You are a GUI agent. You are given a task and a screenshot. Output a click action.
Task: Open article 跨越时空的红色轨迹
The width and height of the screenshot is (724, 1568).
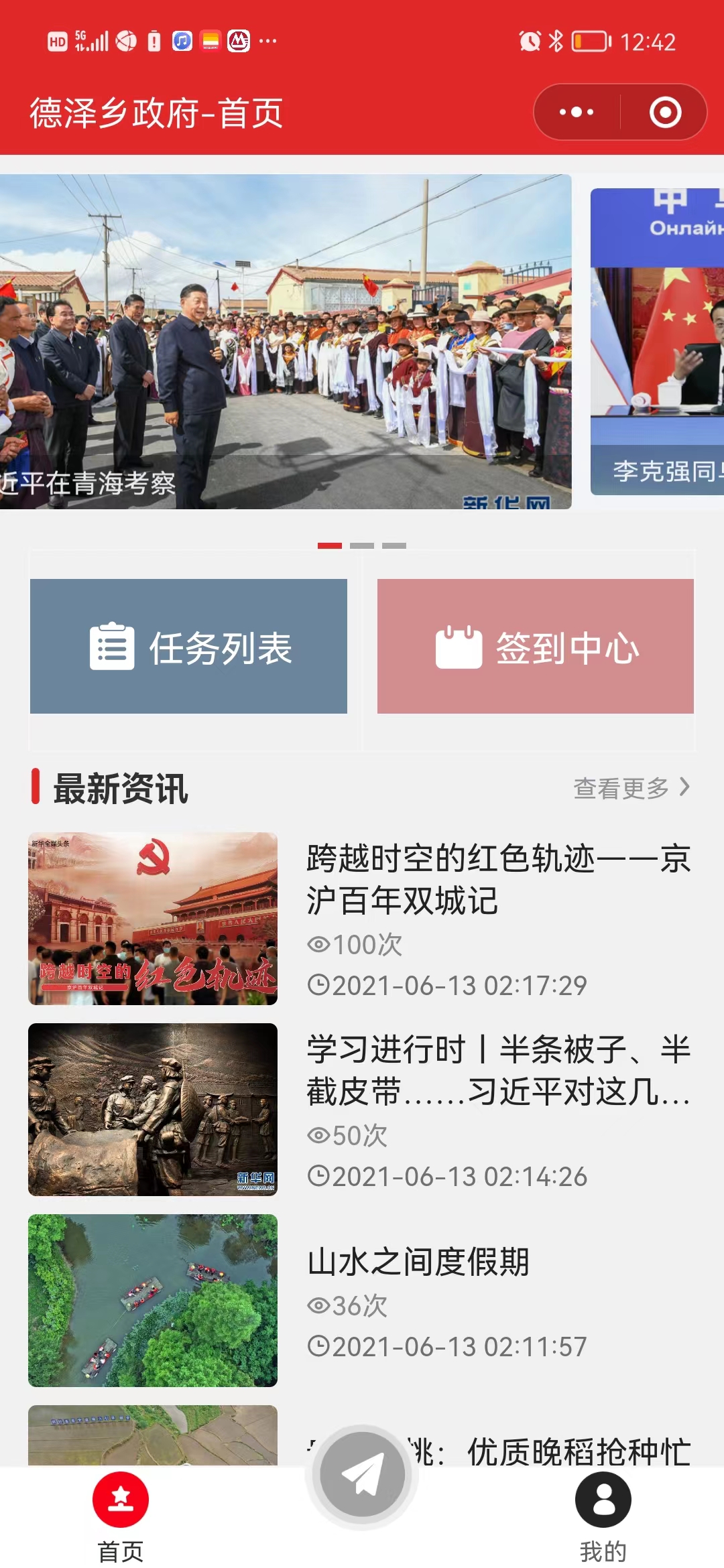point(498,878)
